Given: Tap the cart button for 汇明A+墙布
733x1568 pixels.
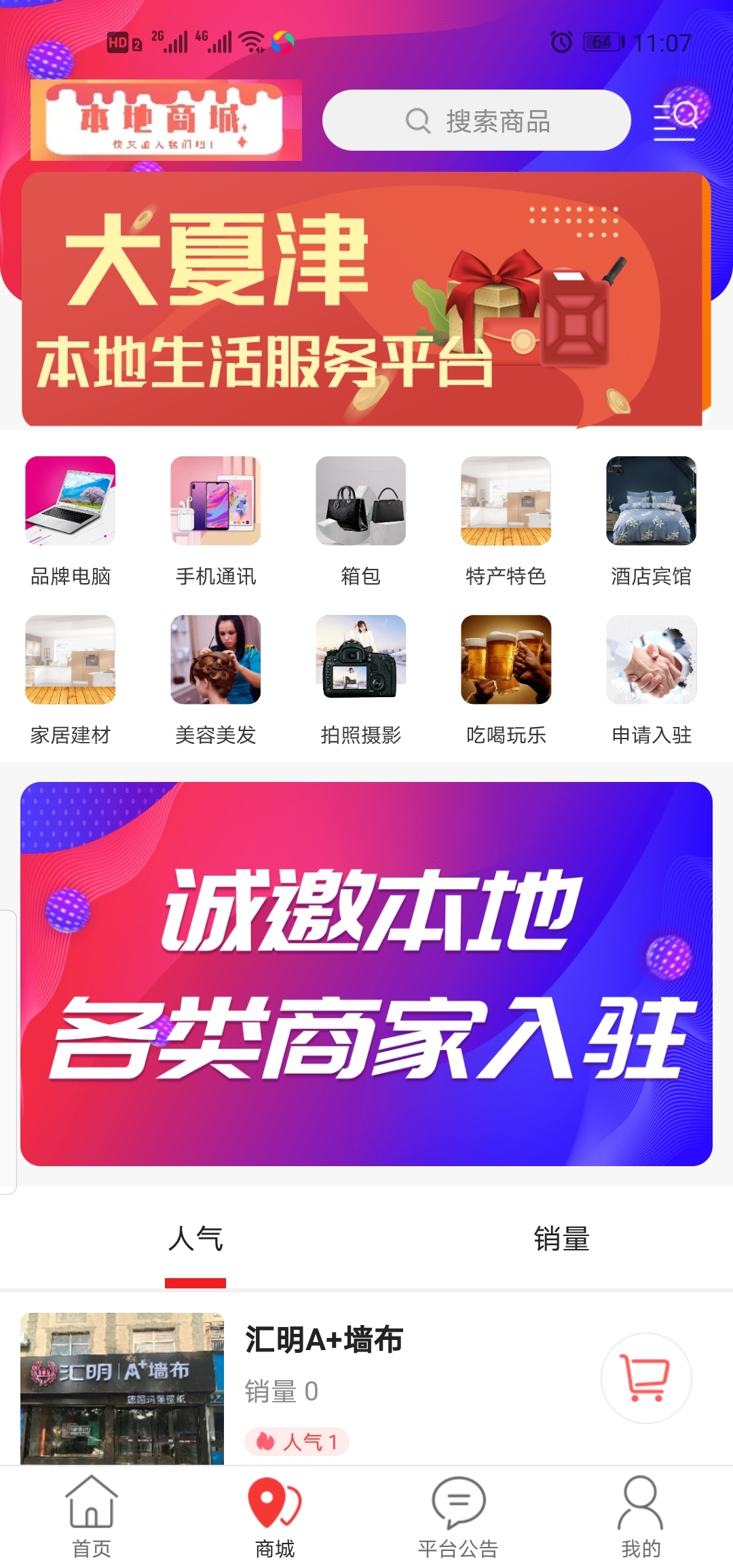Looking at the screenshot, I should point(646,1378).
